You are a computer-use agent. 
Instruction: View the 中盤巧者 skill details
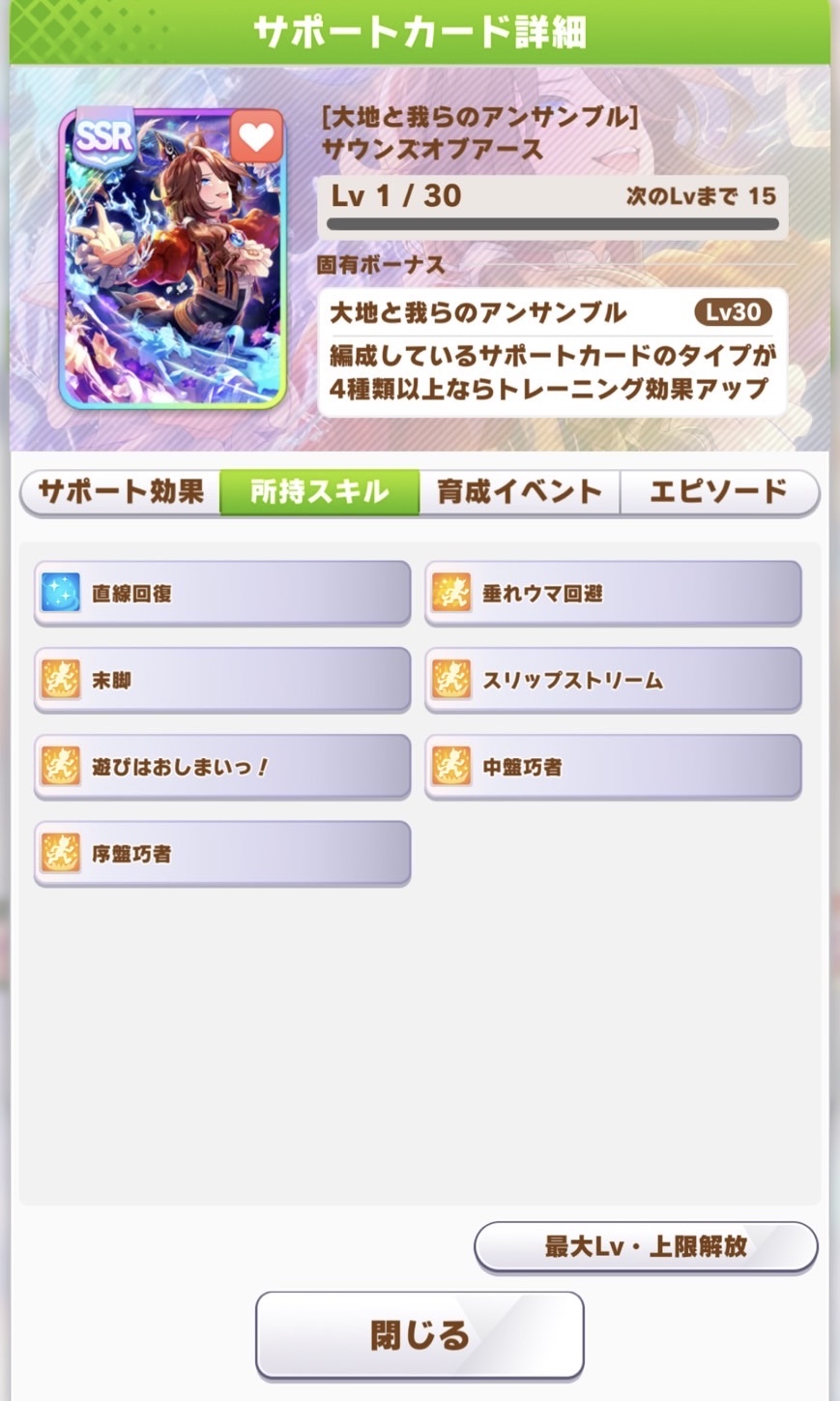(613, 767)
